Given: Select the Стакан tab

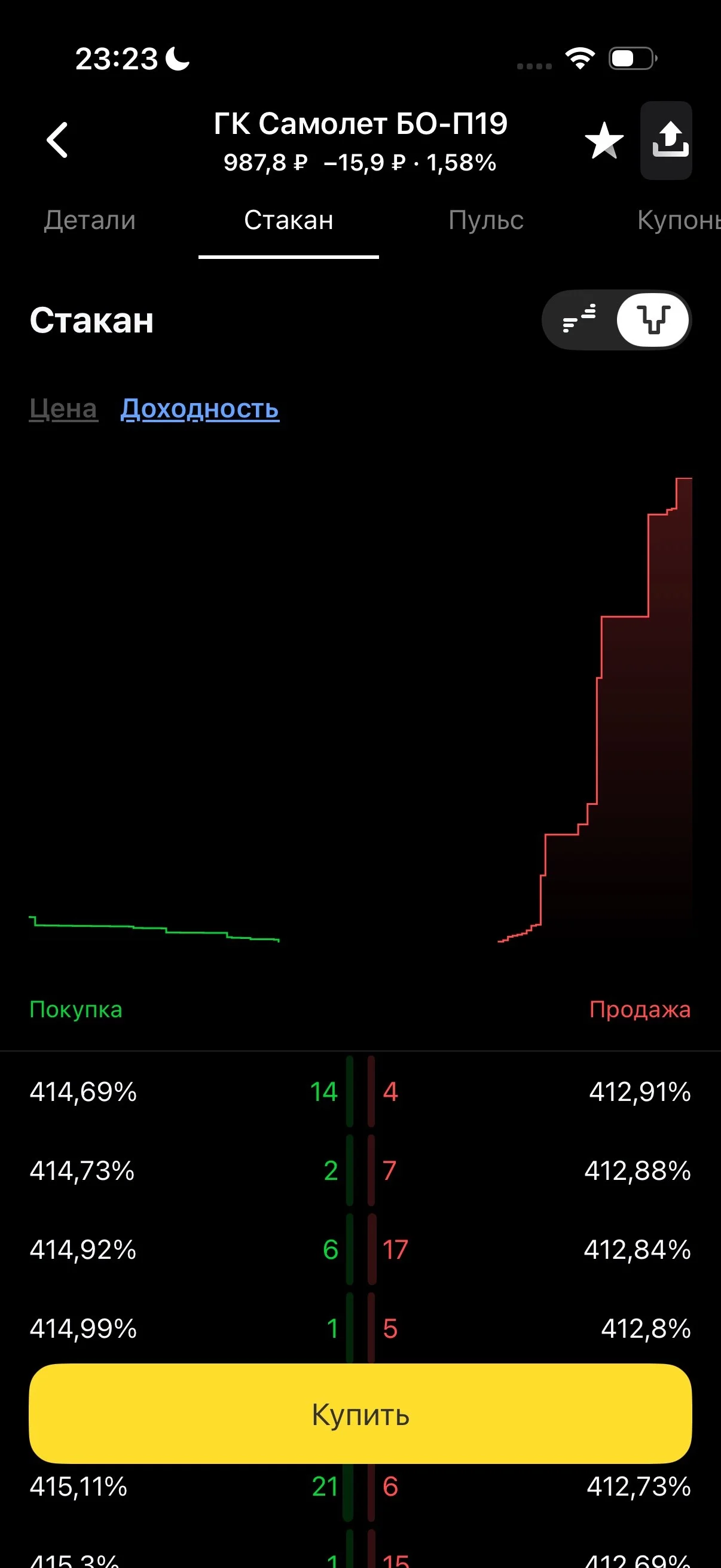Looking at the screenshot, I should coord(288,219).
